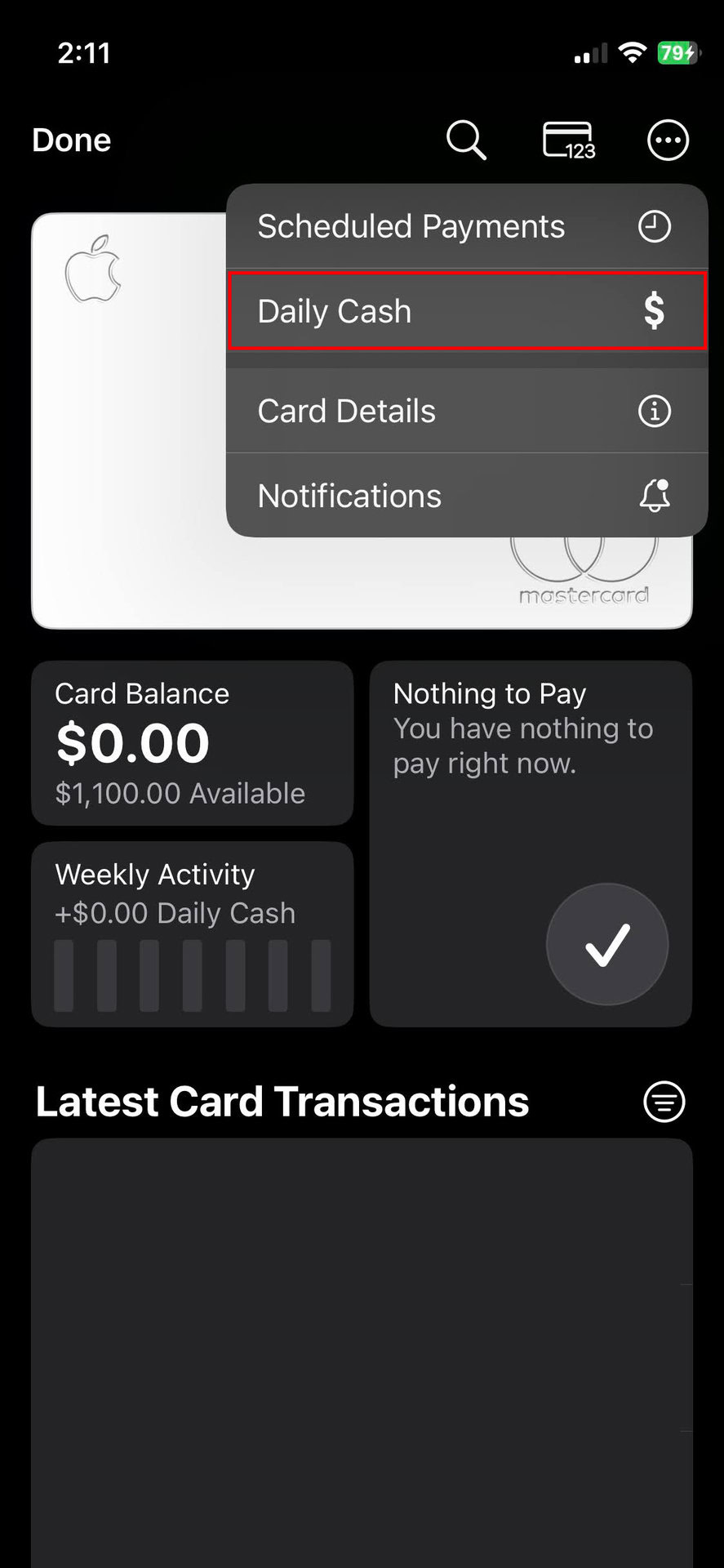View the Weekly Activity tile
Viewport: 724px width, 1568px height.
click(192, 933)
